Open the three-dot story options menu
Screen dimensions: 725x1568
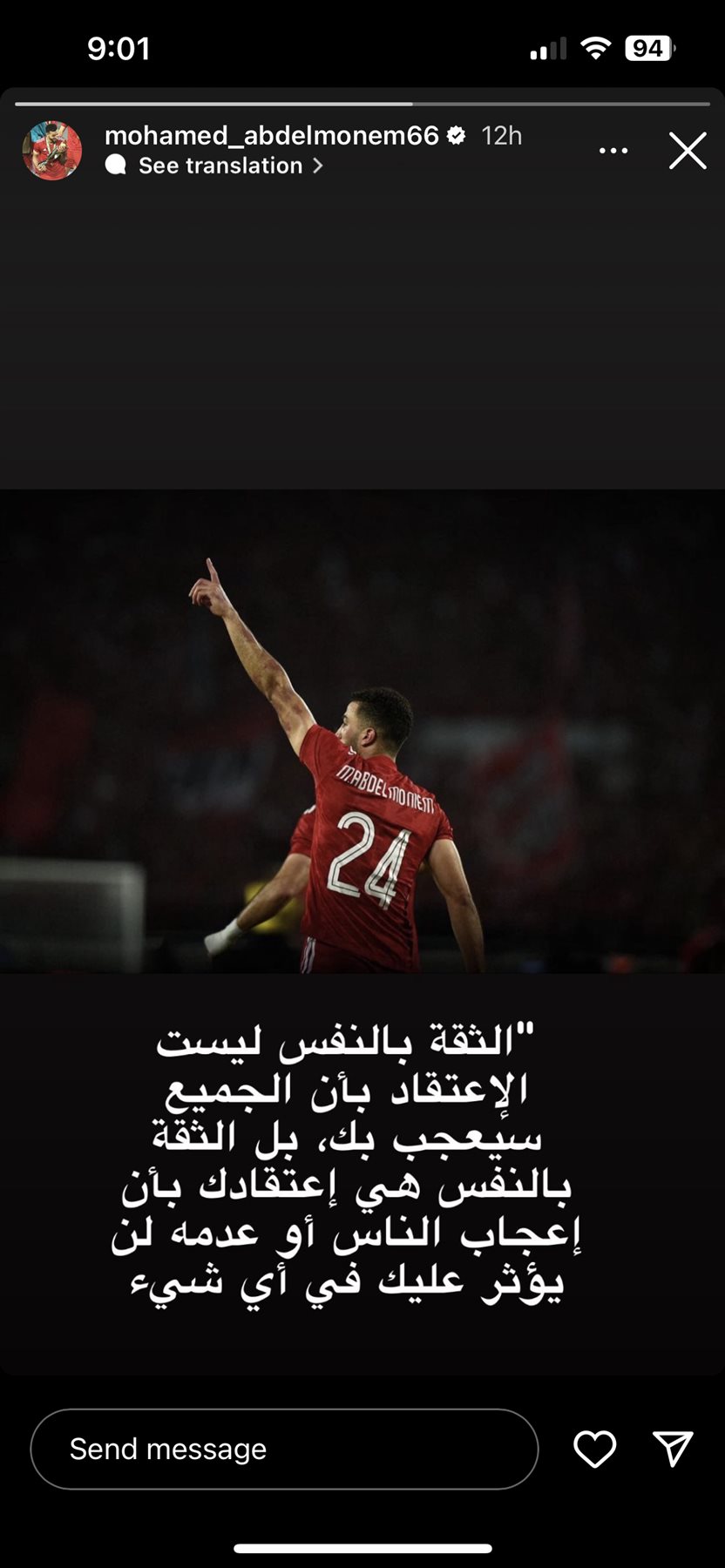pyautogui.click(x=613, y=151)
